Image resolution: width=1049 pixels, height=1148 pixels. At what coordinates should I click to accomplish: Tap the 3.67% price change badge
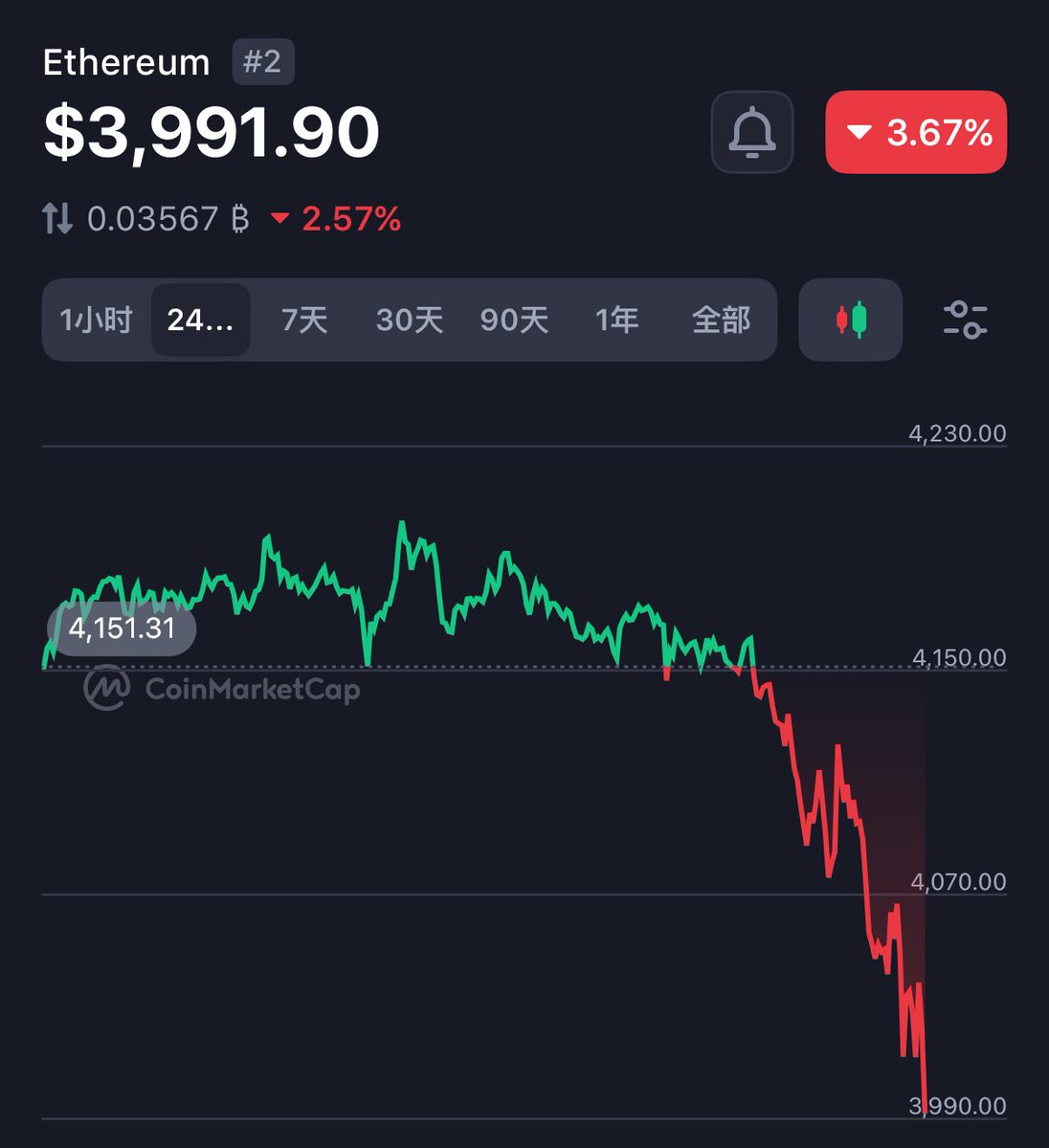(x=916, y=132)
